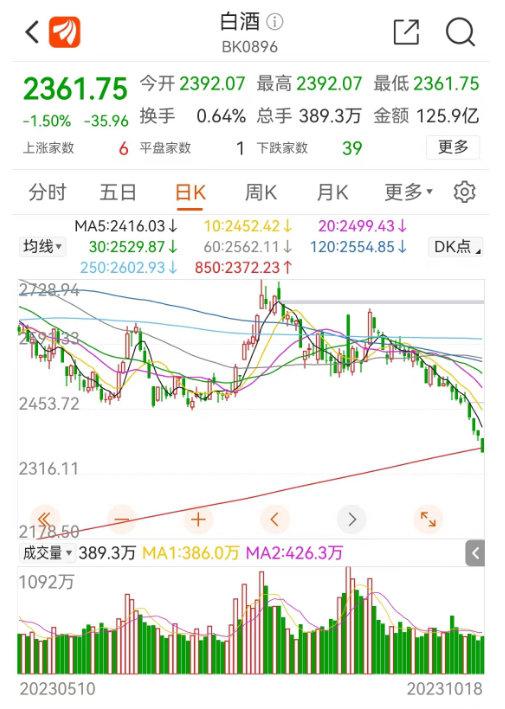Switch to the 分时 tab

click(47, 193)
